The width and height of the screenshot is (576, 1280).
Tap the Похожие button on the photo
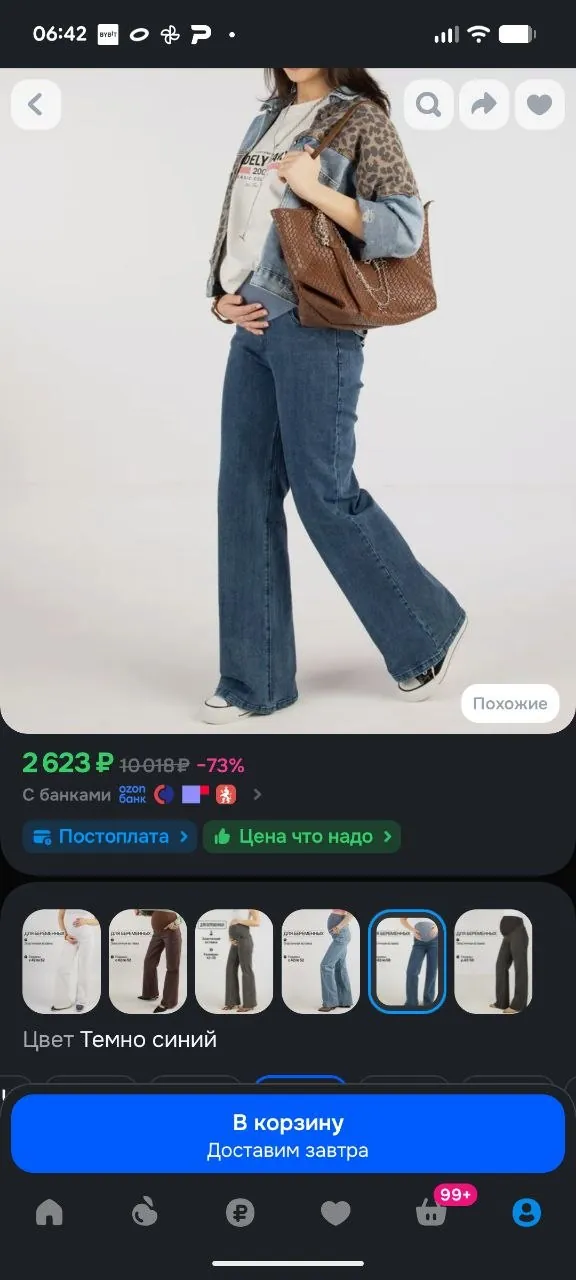[x=510, y=703]
